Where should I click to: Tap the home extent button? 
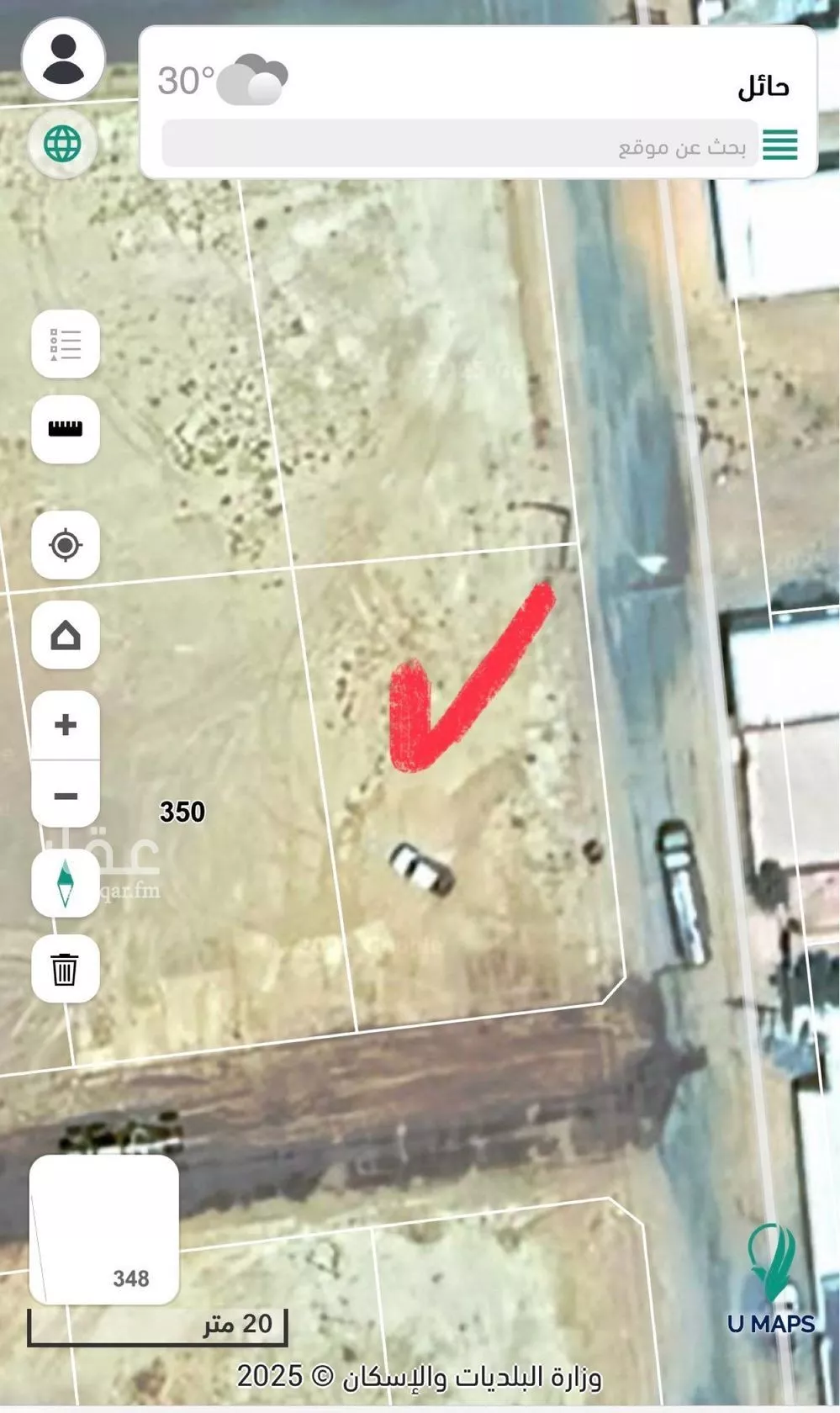66,635
